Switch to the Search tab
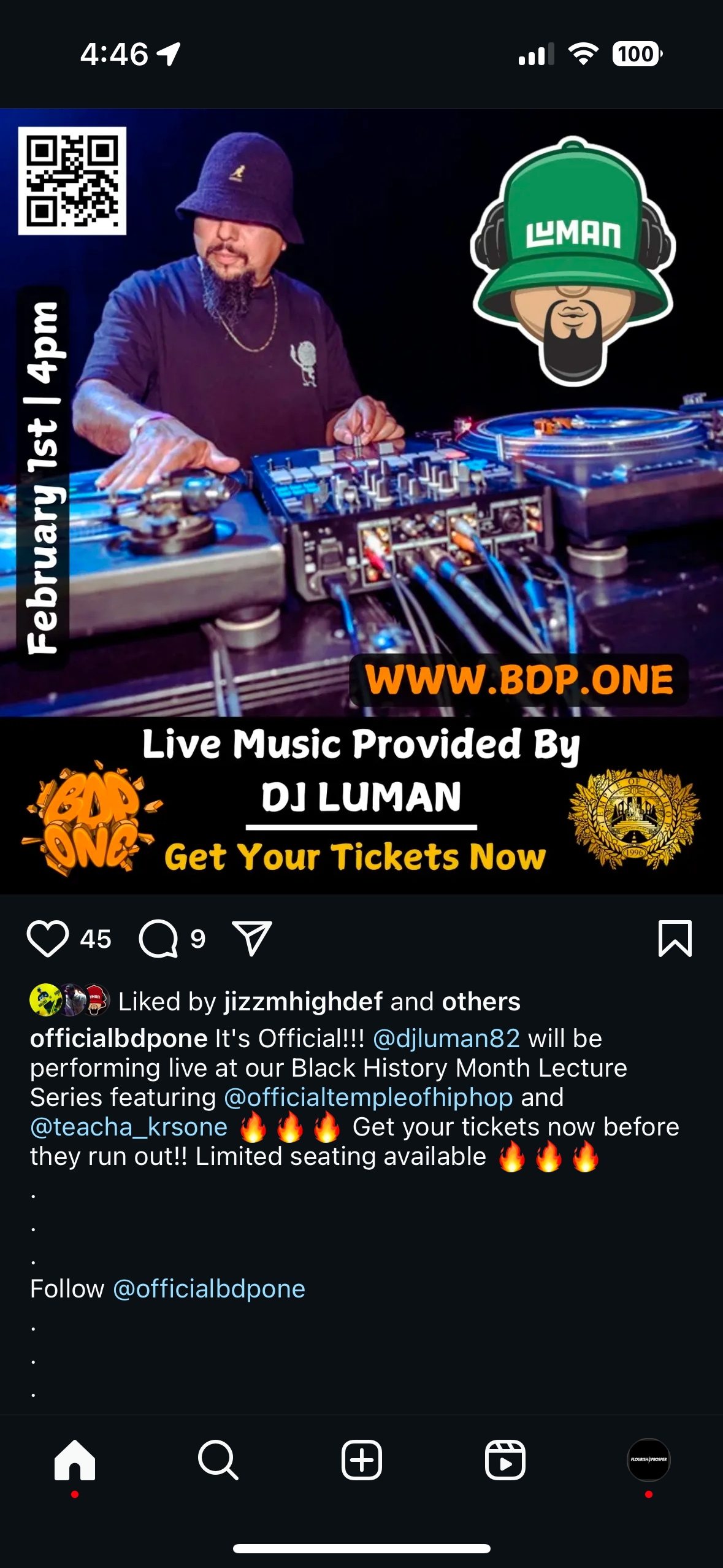723x1568 pixels. 218,1459
